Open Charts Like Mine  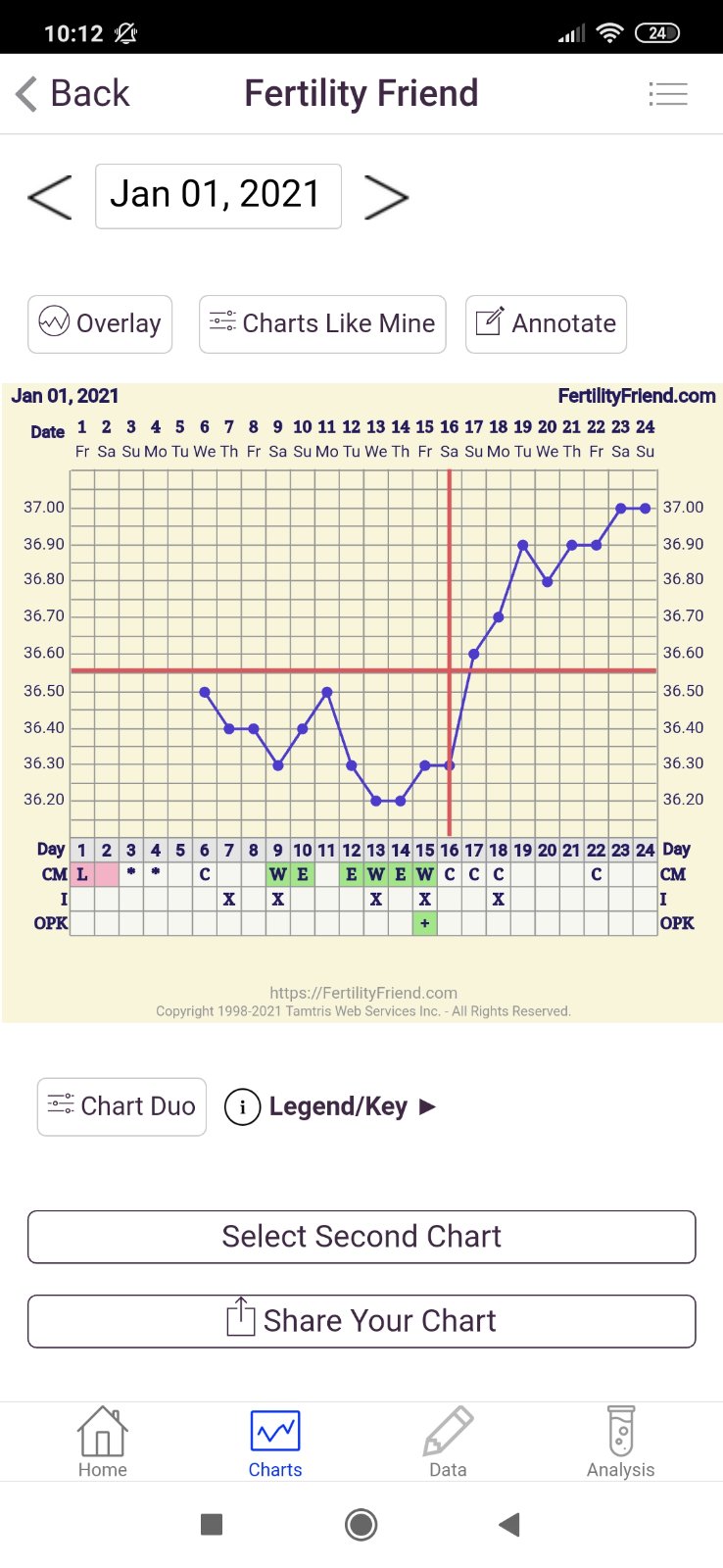322,323
